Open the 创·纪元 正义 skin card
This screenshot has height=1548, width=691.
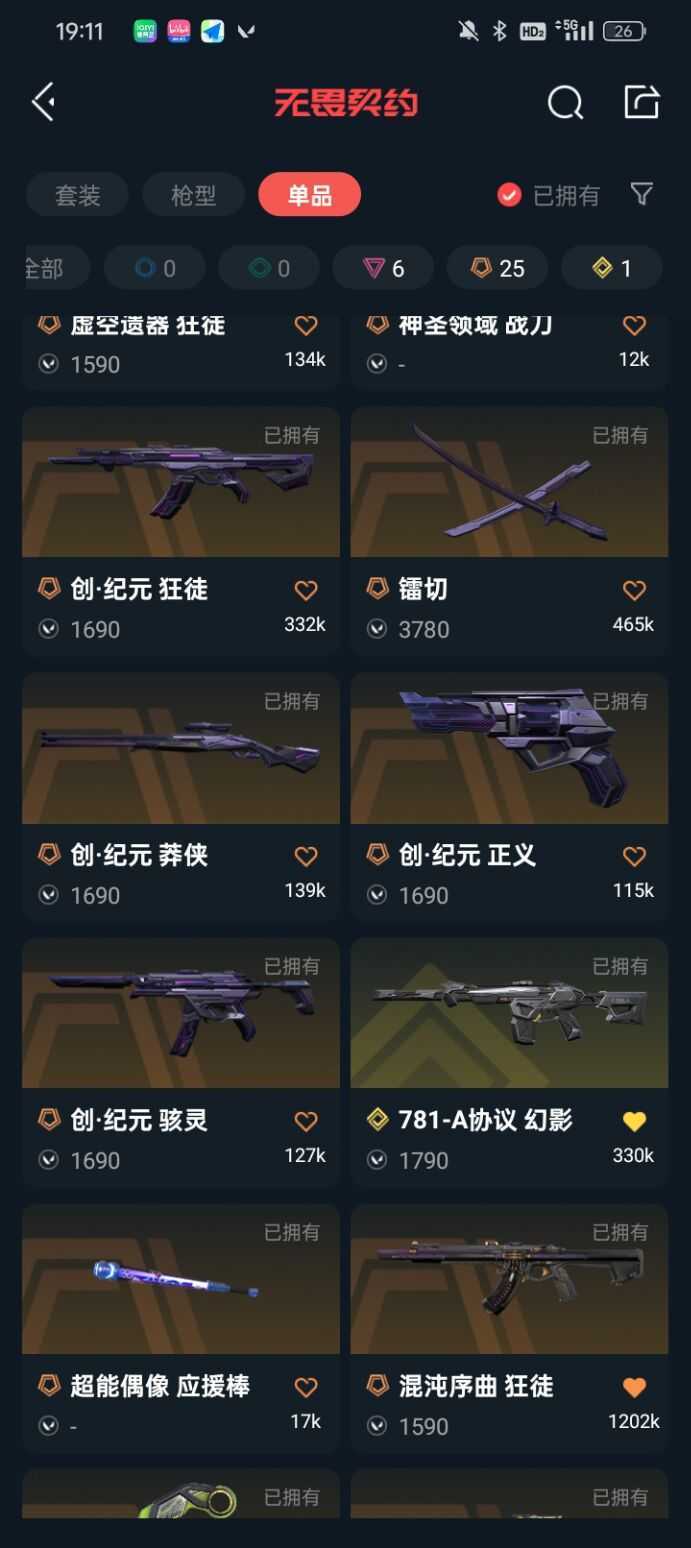509,797
